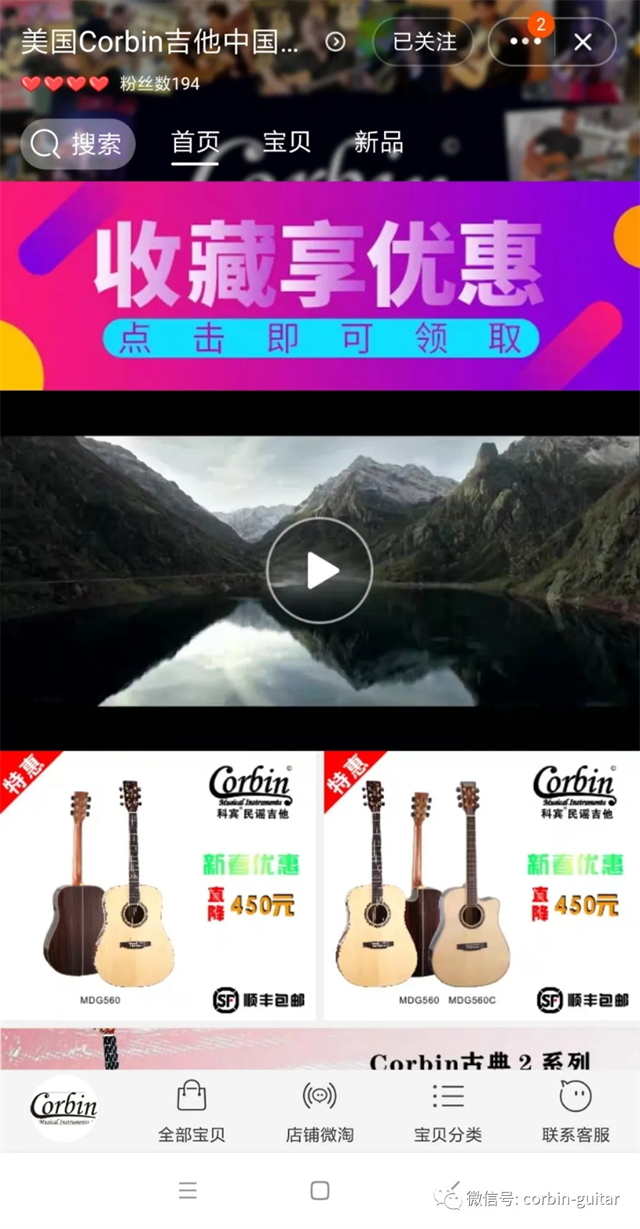Image resolution: width=640 pixels, height=1229 pixels.
Task: Open the 搜索 search box
Action: click(77, 144)
